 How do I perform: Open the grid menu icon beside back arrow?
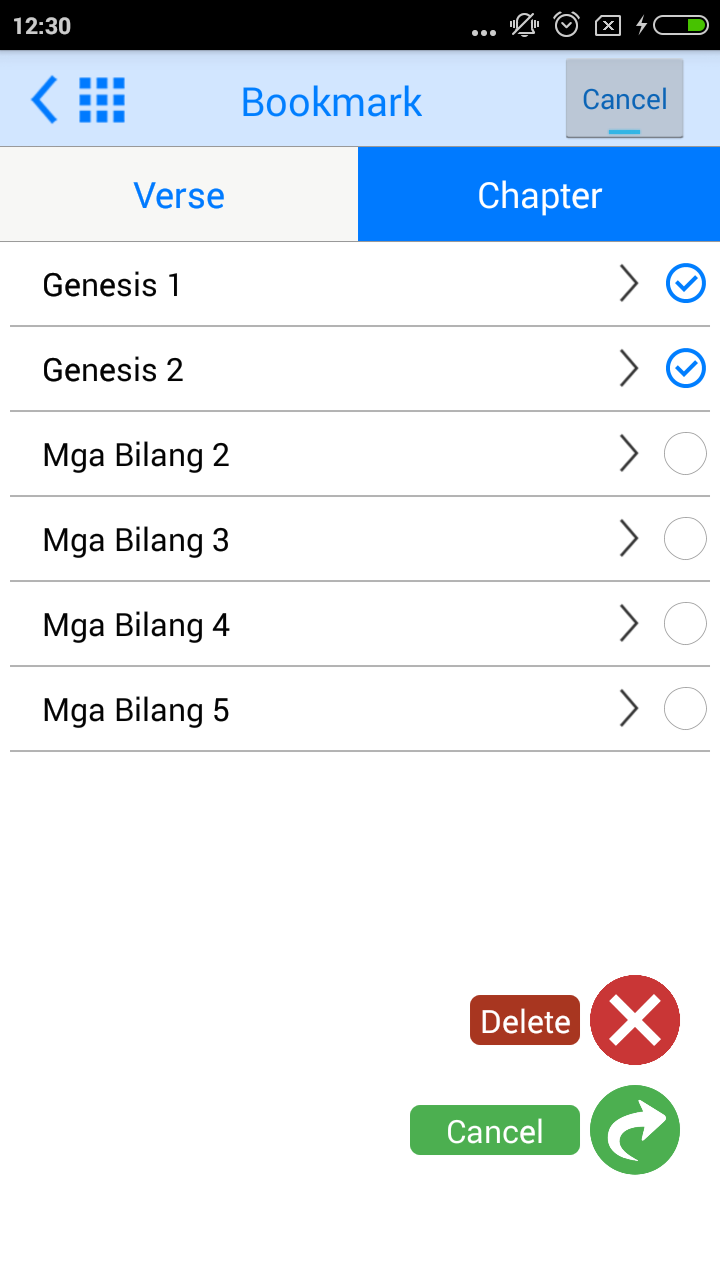(101, 99)
